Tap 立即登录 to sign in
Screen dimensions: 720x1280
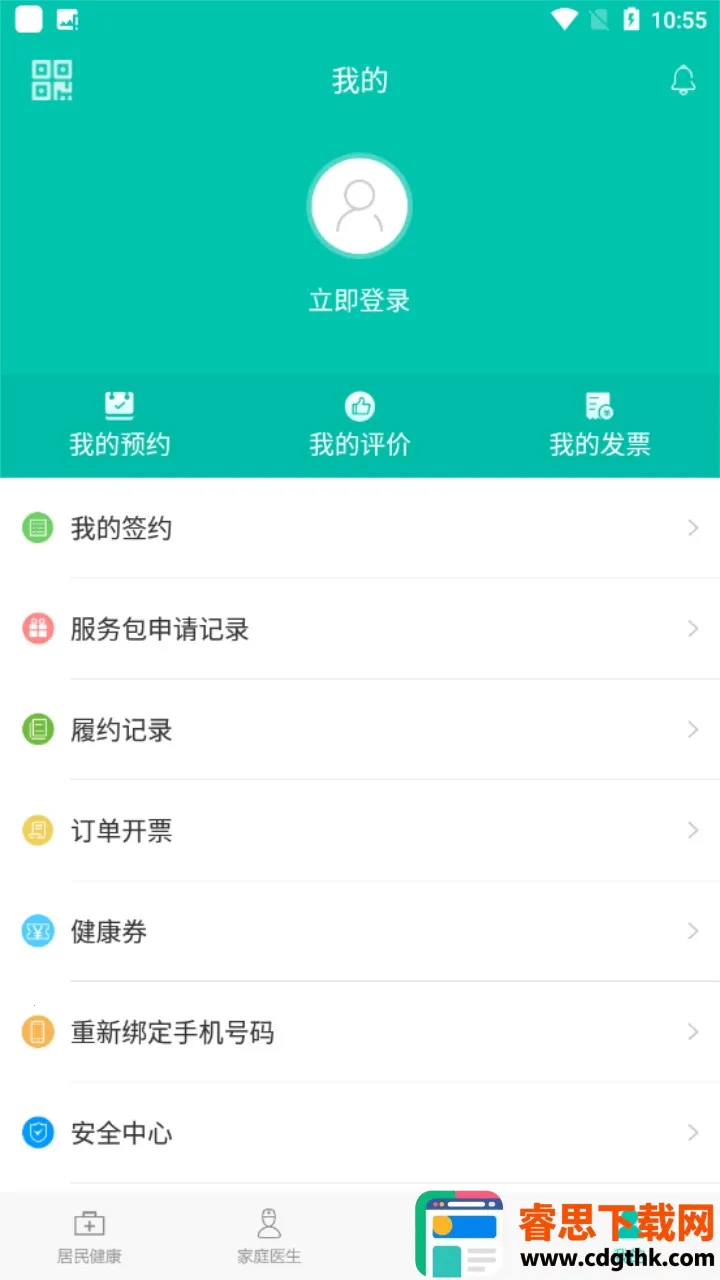click(359, 301)
